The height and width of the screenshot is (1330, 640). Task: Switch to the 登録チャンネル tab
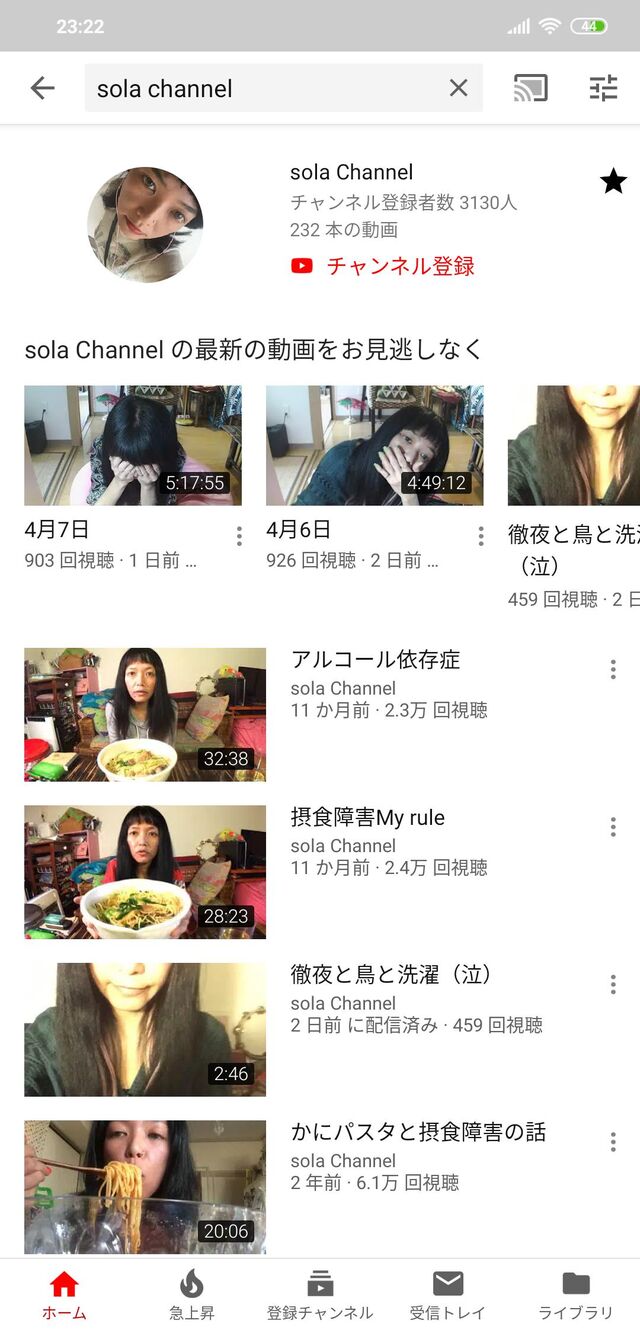[x=319, y=1294]
